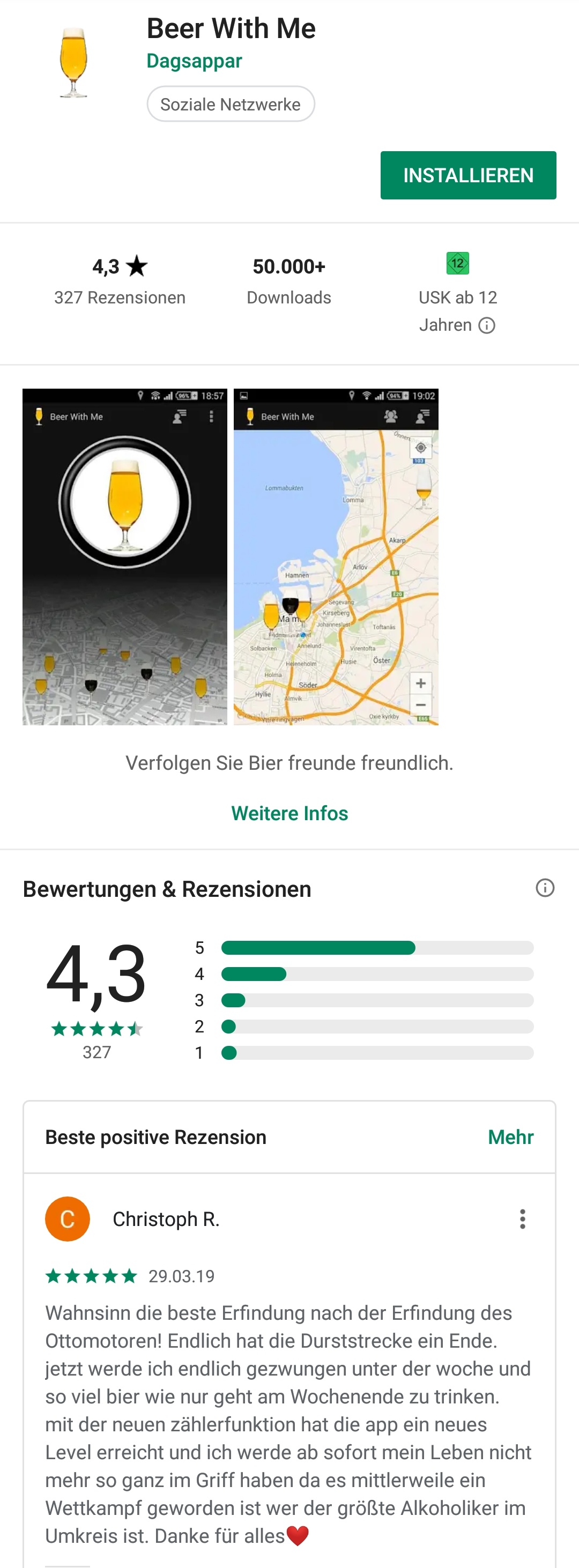View the second screenshot with the map
The image size is (579, 1568).
click(x=336, y=556)
